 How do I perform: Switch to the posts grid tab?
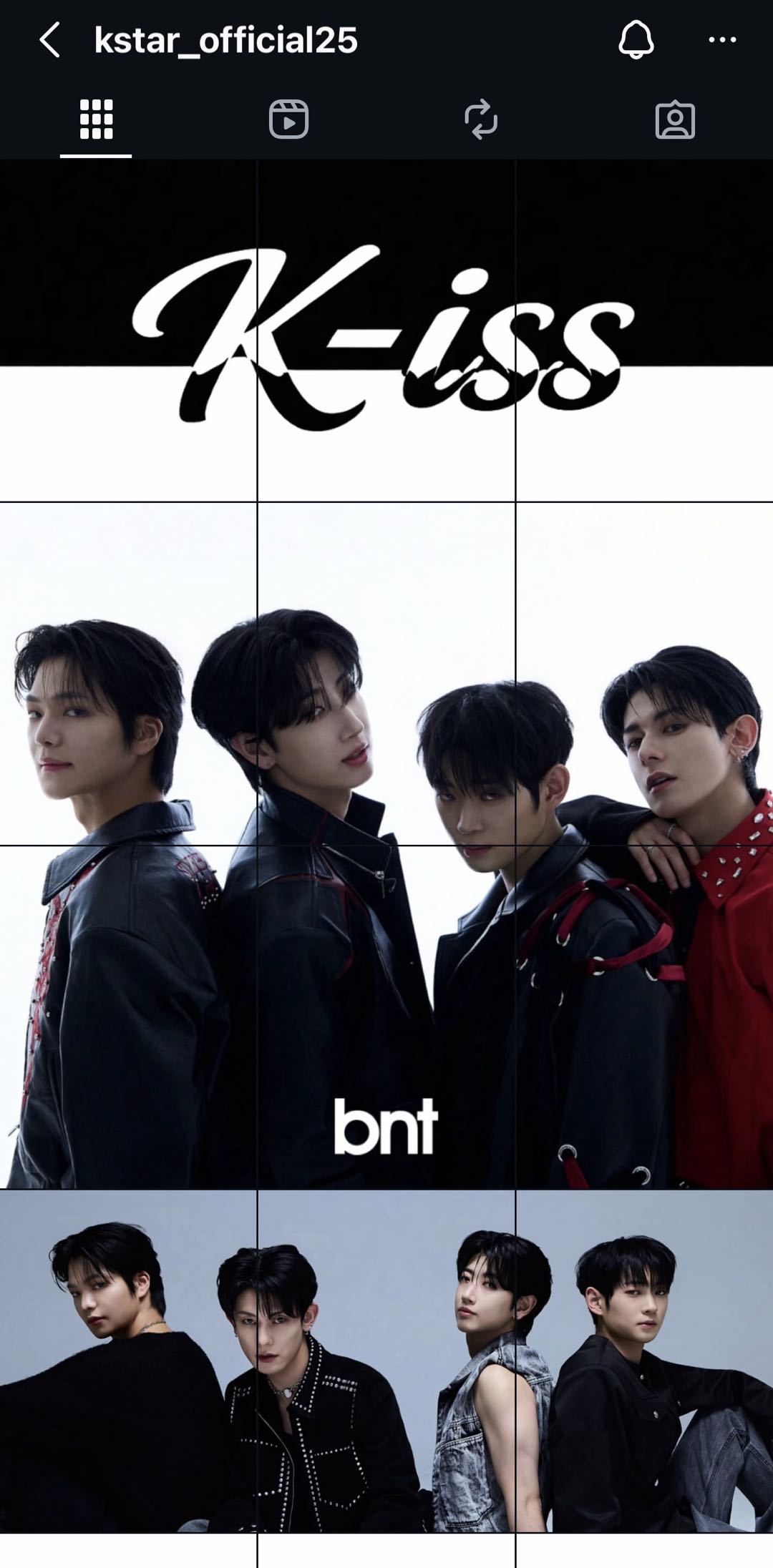tap(96, 119)
